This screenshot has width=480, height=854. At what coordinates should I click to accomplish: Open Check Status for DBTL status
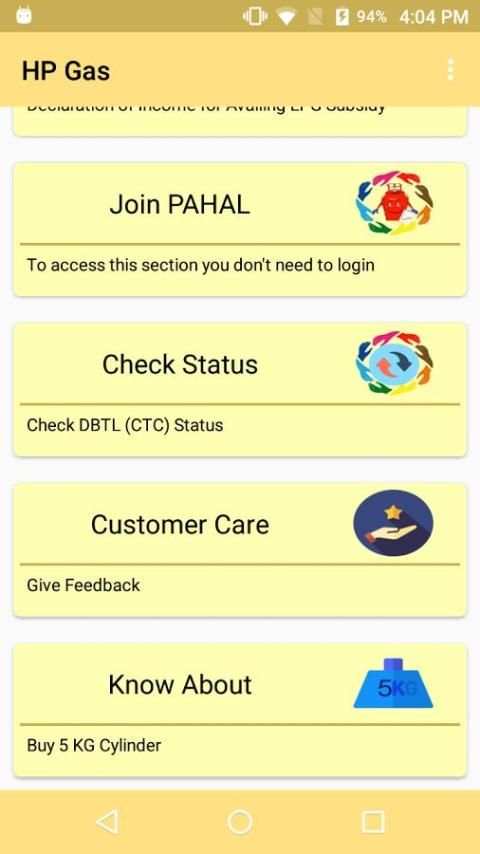(x=240, y=389)
